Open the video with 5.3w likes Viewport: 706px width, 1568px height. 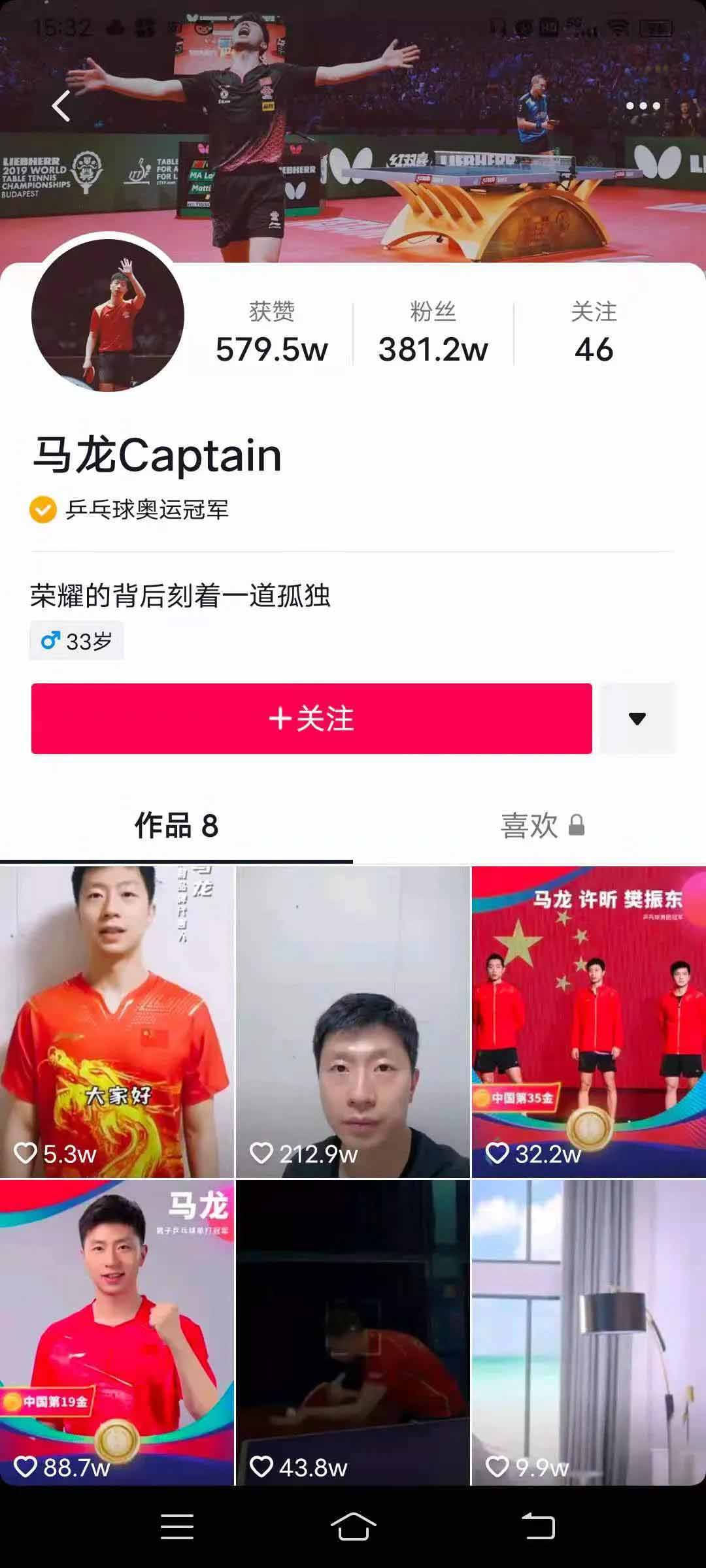click(x=116, y=1022)
